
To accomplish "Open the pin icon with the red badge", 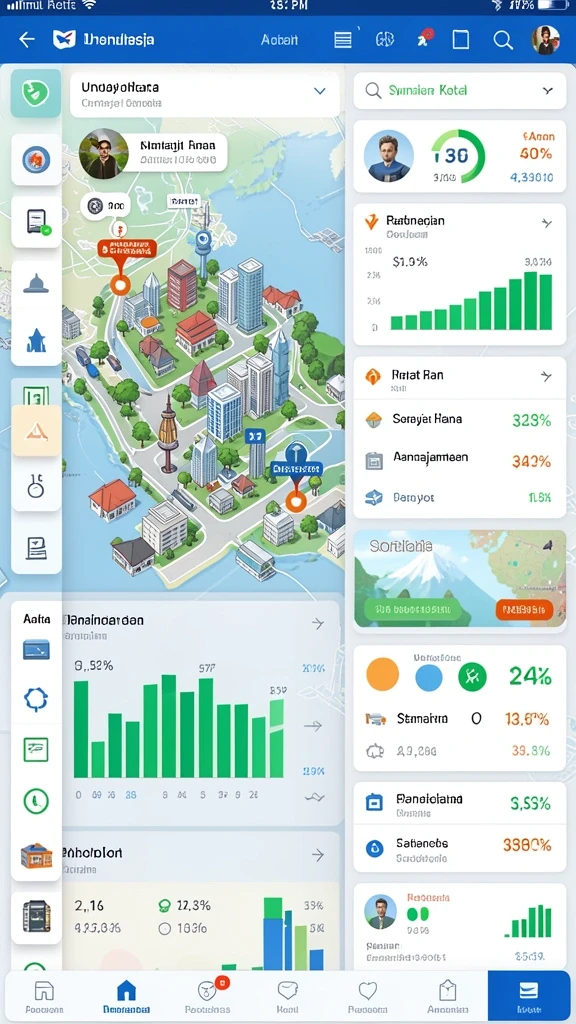I will (424, 38).
